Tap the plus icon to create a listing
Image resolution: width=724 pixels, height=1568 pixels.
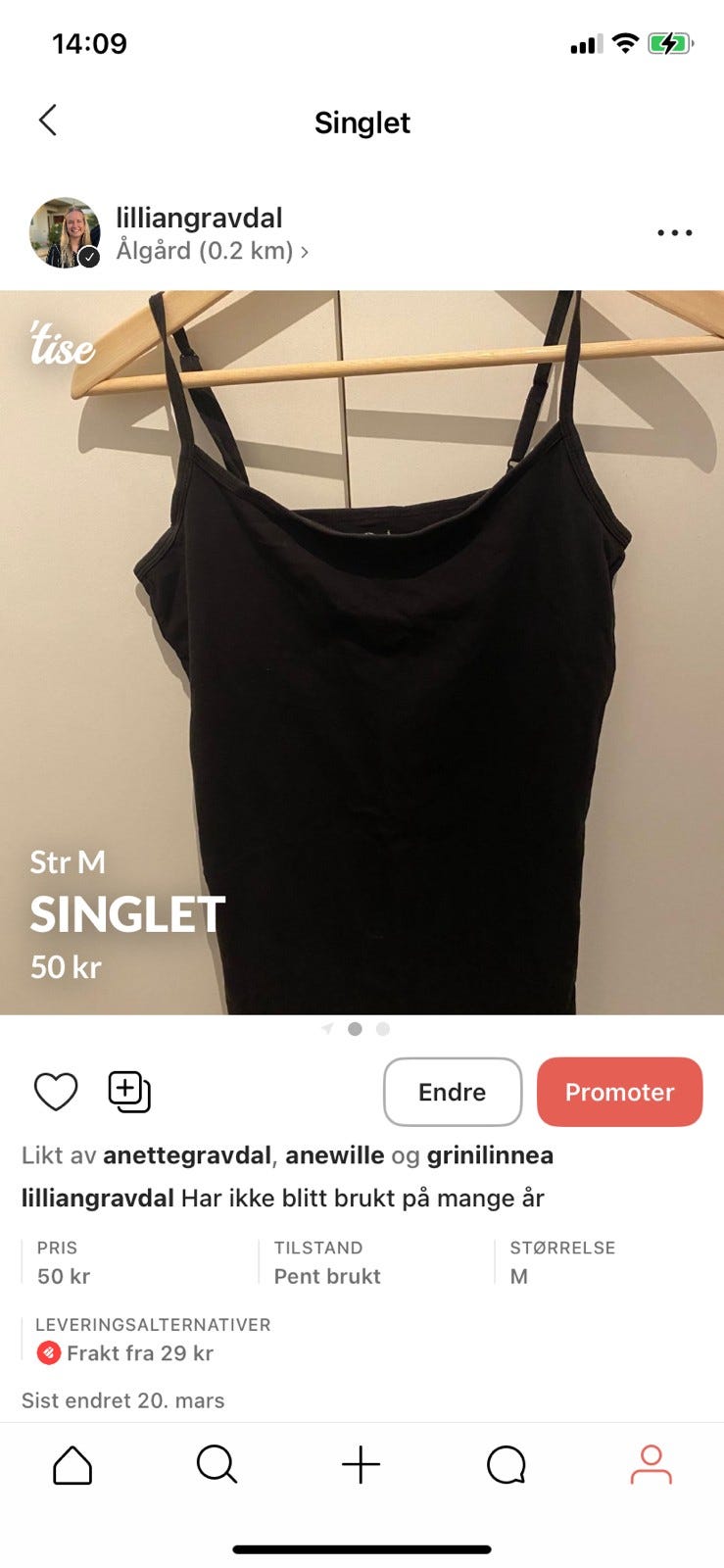point(362,1466)
